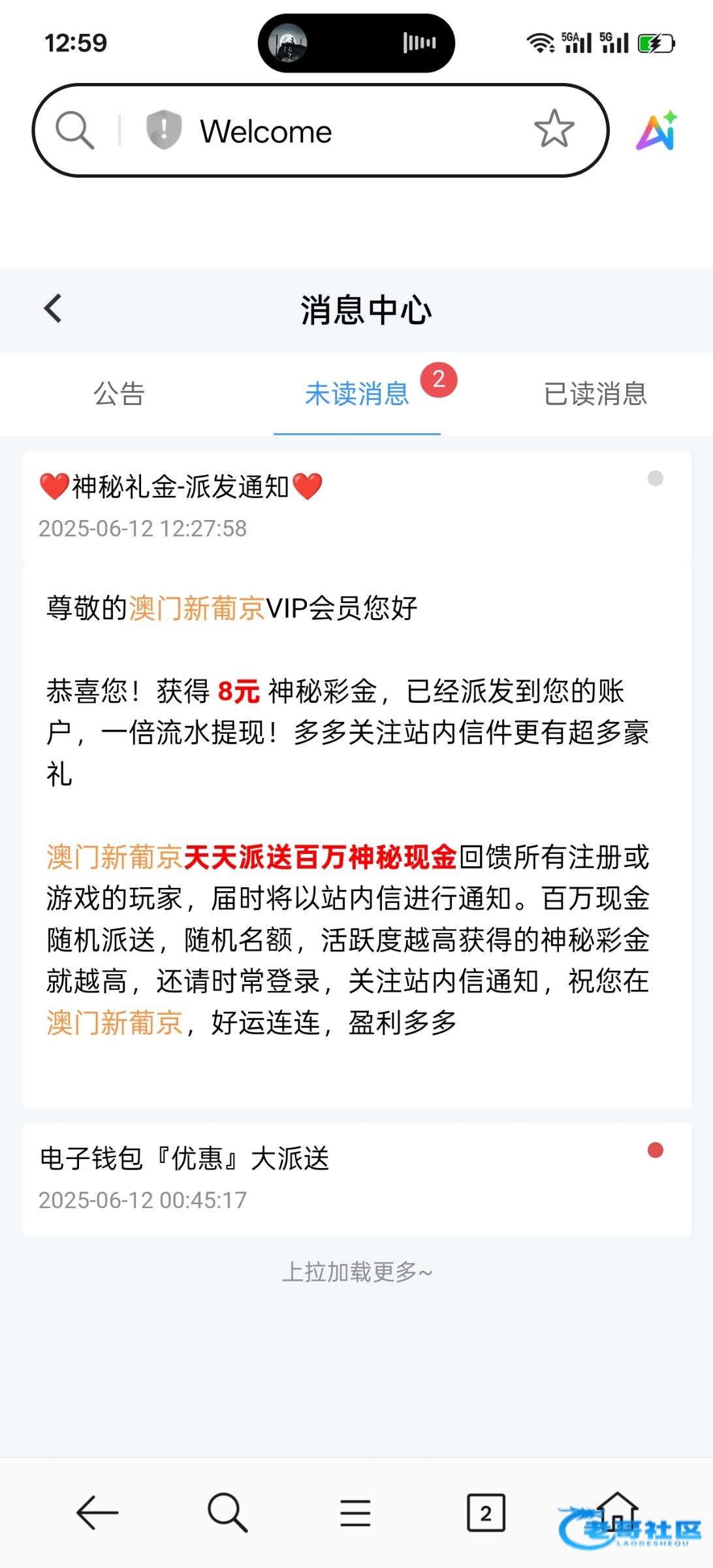Switch to the 公告 tab

coord(119,394)
